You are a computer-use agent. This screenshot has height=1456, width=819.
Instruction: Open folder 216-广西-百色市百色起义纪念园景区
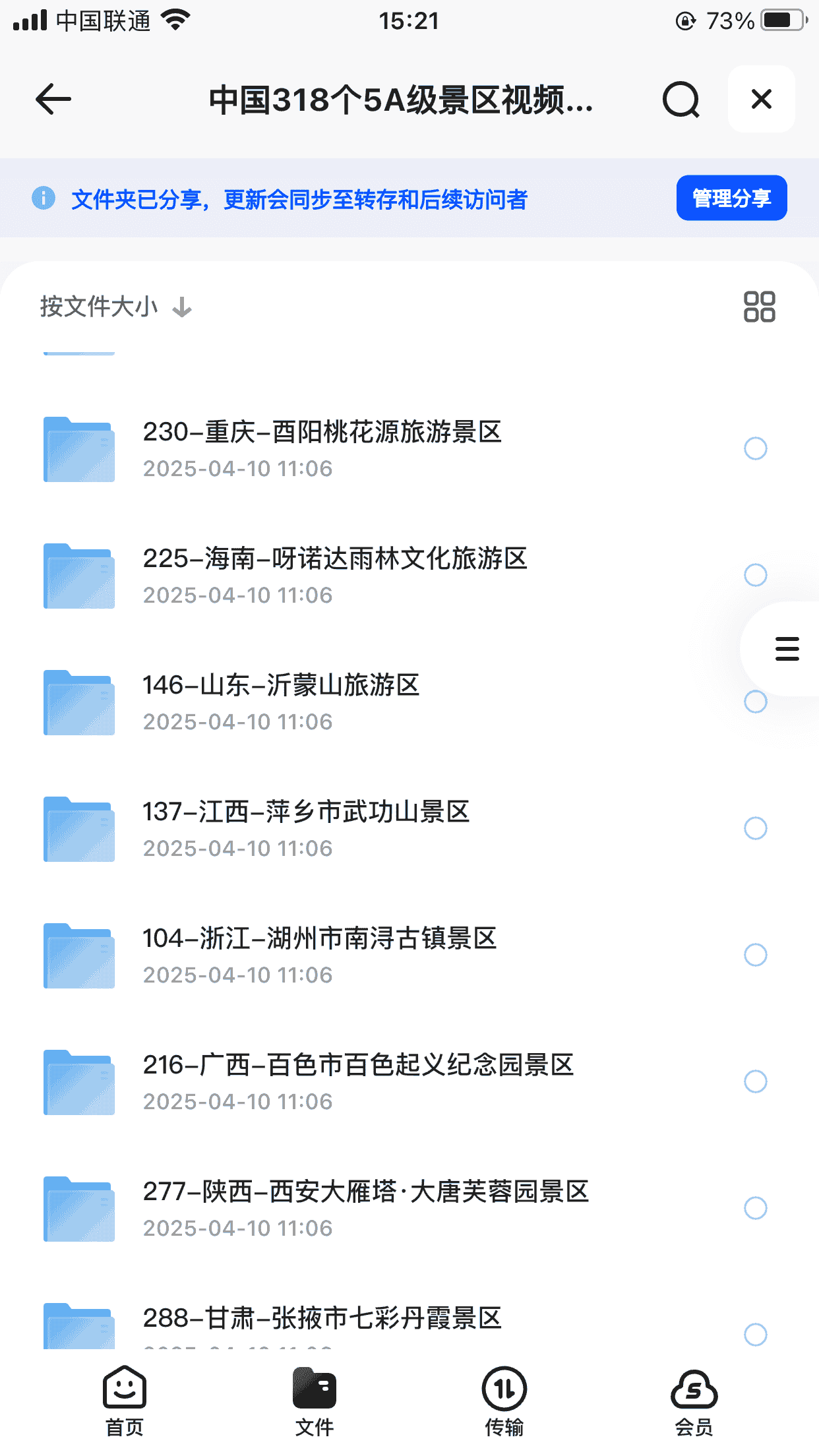click(357, 1081)
